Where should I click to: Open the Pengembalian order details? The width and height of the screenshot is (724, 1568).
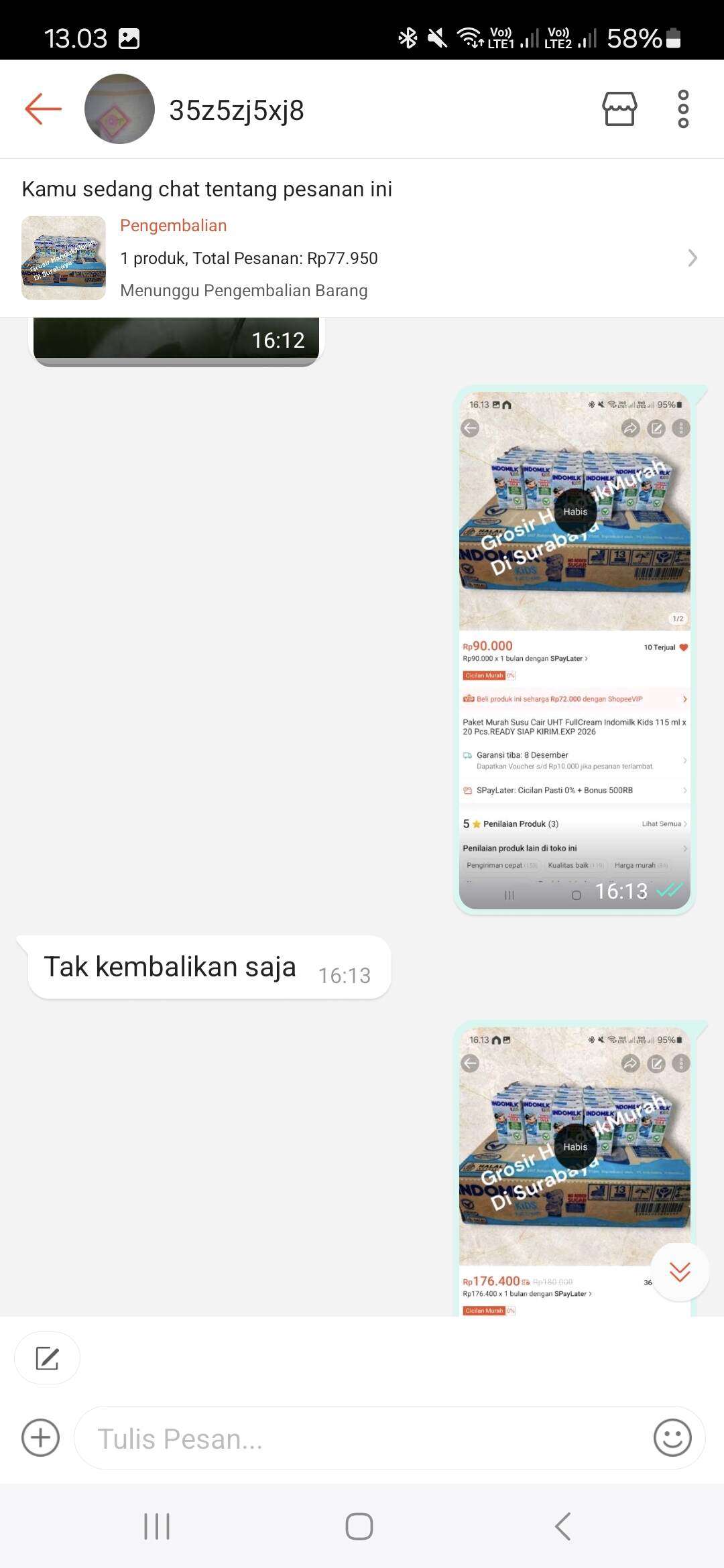point(362,258)
